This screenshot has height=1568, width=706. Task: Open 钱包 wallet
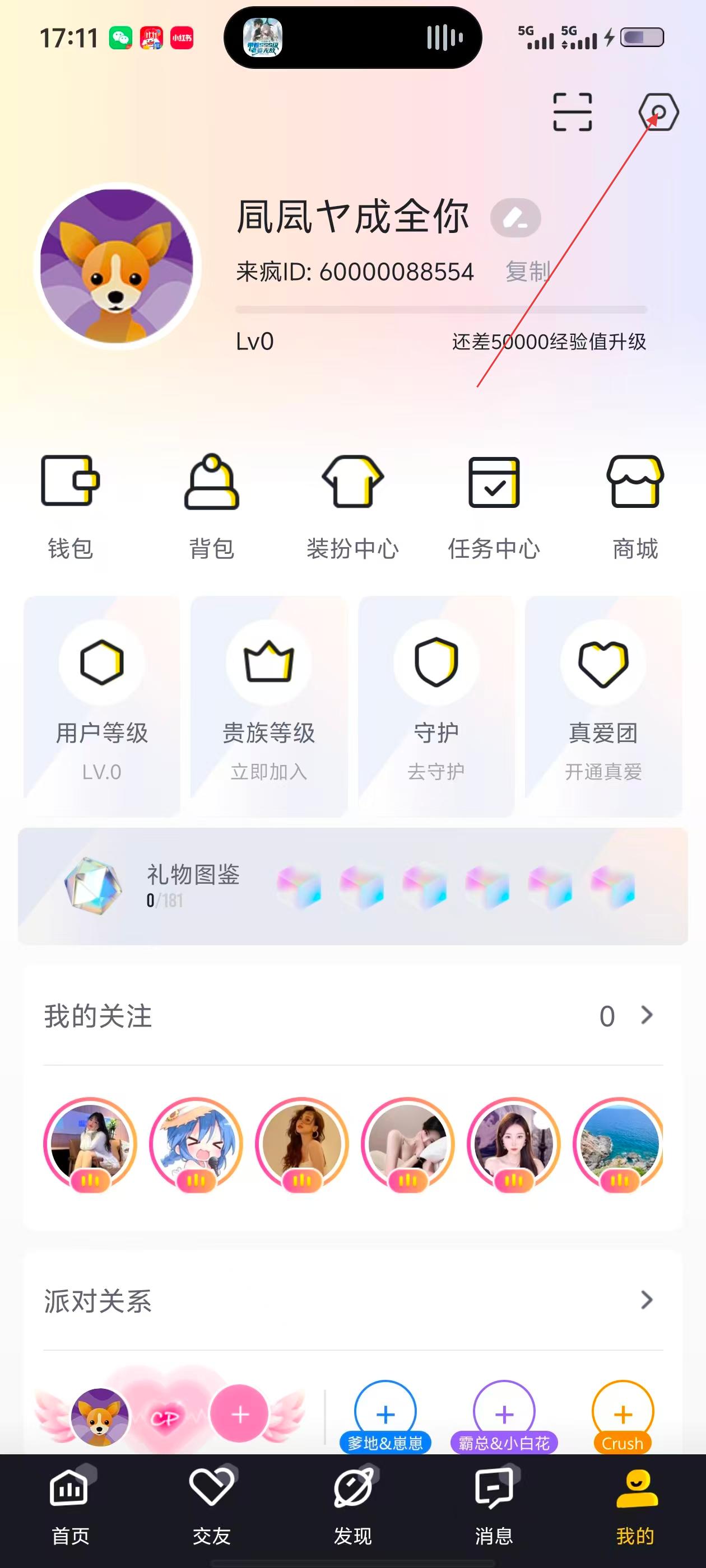point(70,505)
